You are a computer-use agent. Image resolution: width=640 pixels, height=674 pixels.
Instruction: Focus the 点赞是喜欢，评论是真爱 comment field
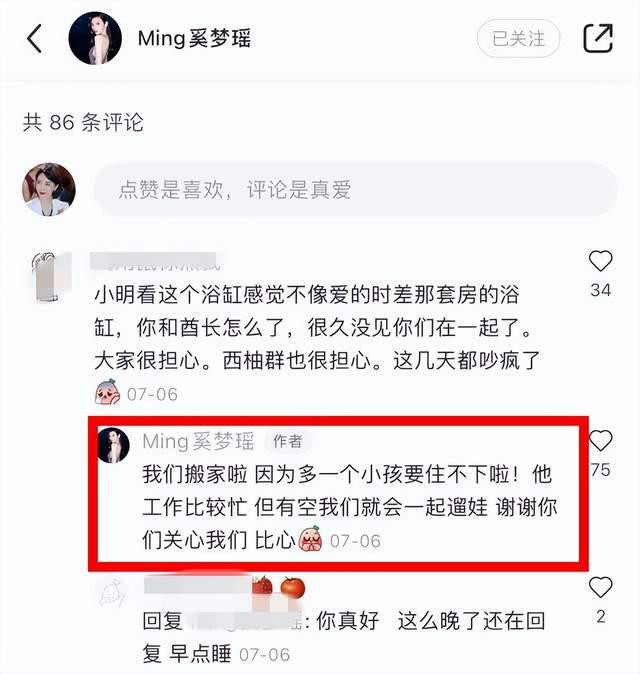[x=355, y=189]
